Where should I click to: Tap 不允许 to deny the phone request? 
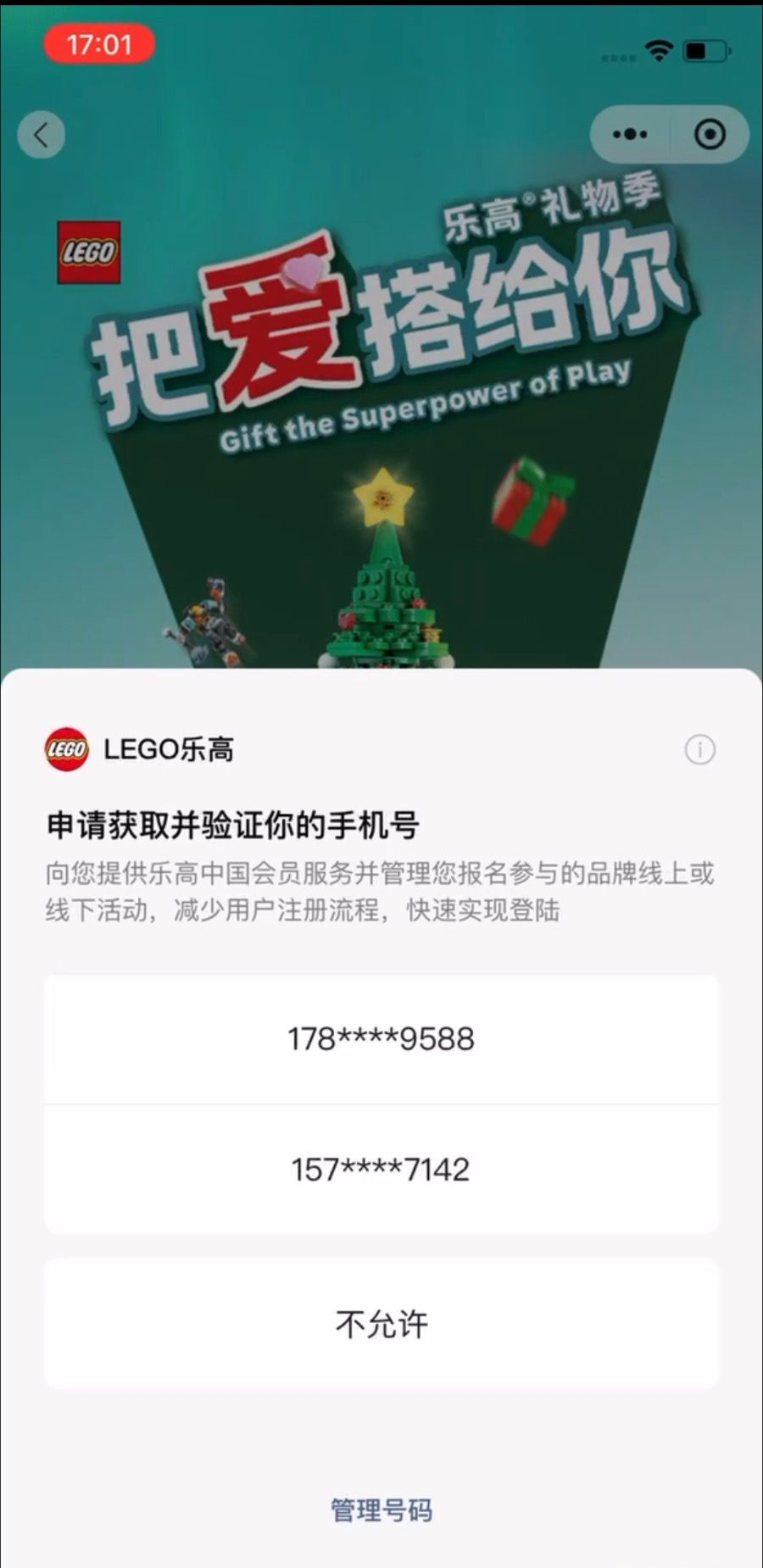(x=381, y=1324)
